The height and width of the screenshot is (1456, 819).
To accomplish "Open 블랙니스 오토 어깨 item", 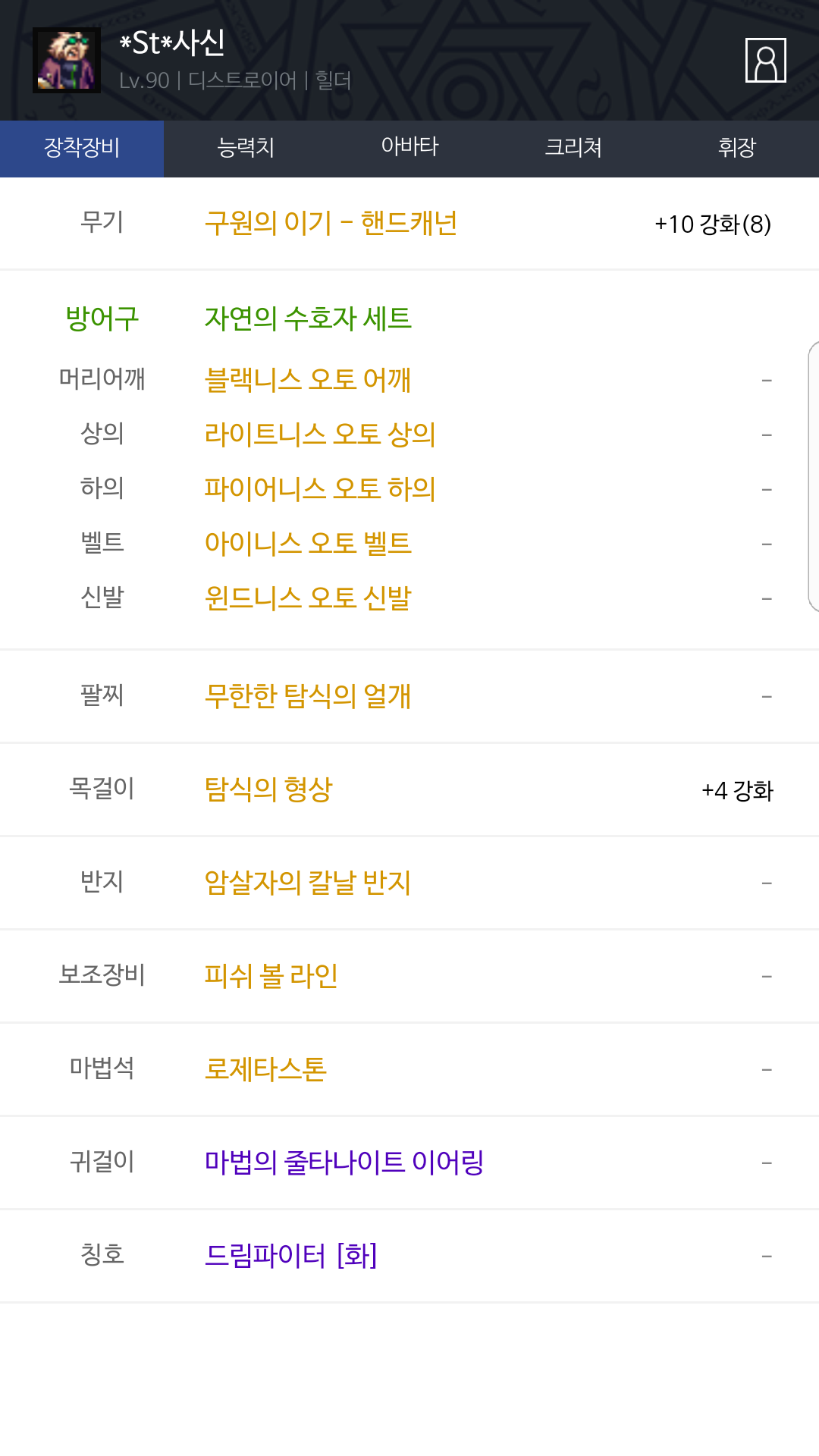I will pyautogui.click(x=308, y=379).
